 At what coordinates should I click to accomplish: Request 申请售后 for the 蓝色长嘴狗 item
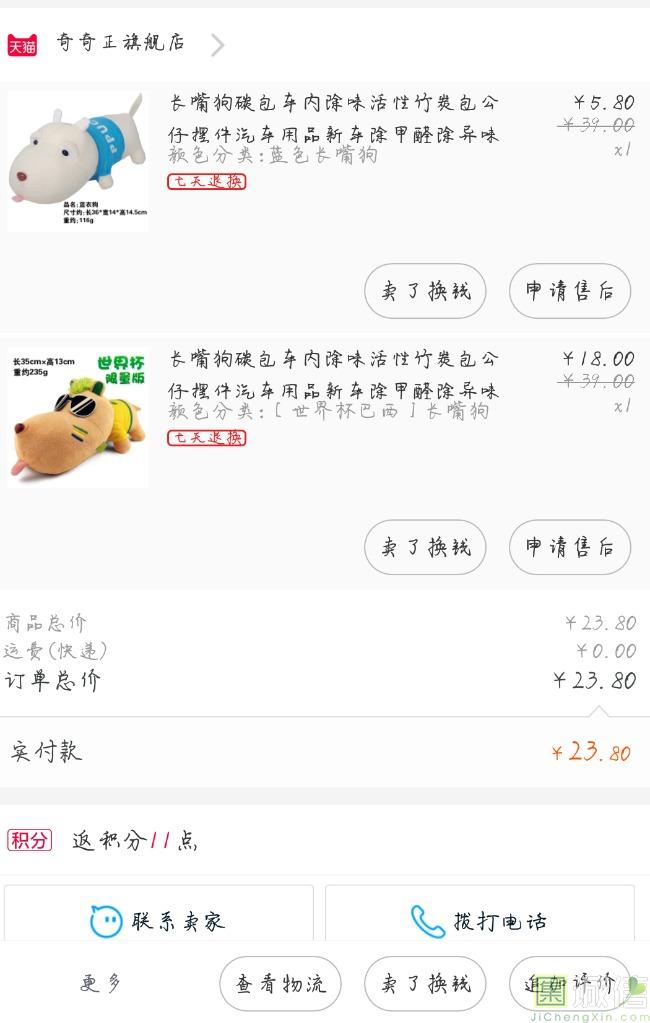pos(570,291)
